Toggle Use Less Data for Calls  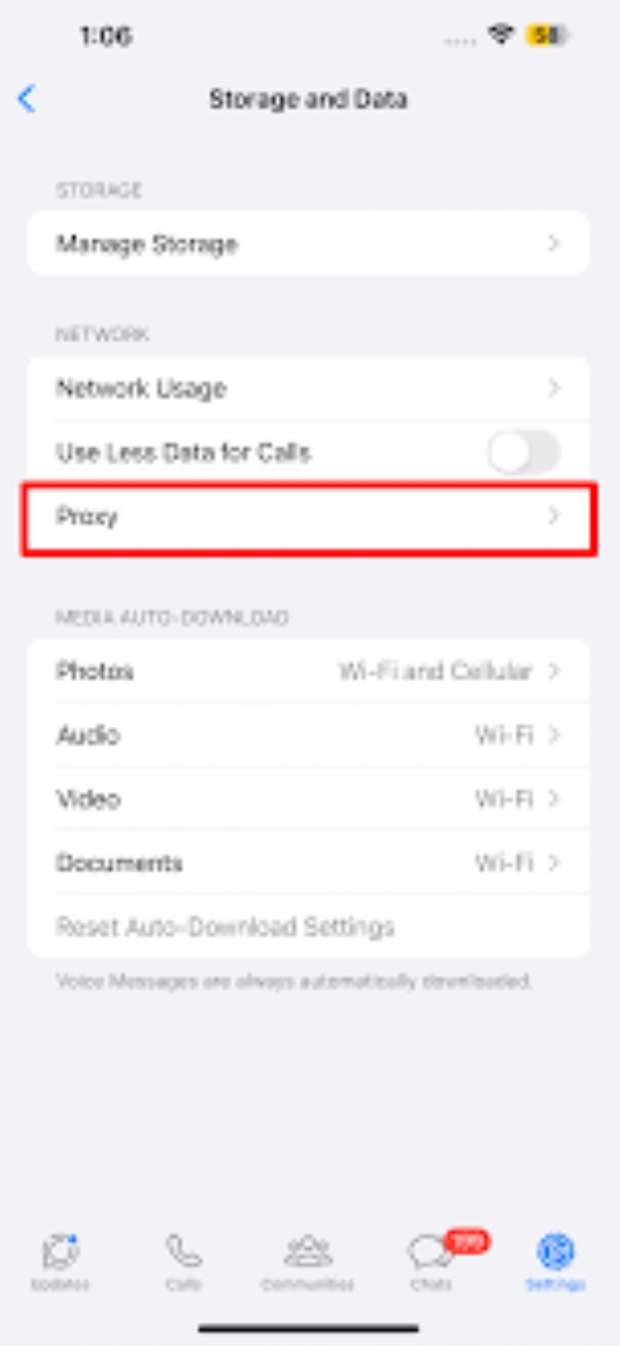523,453
